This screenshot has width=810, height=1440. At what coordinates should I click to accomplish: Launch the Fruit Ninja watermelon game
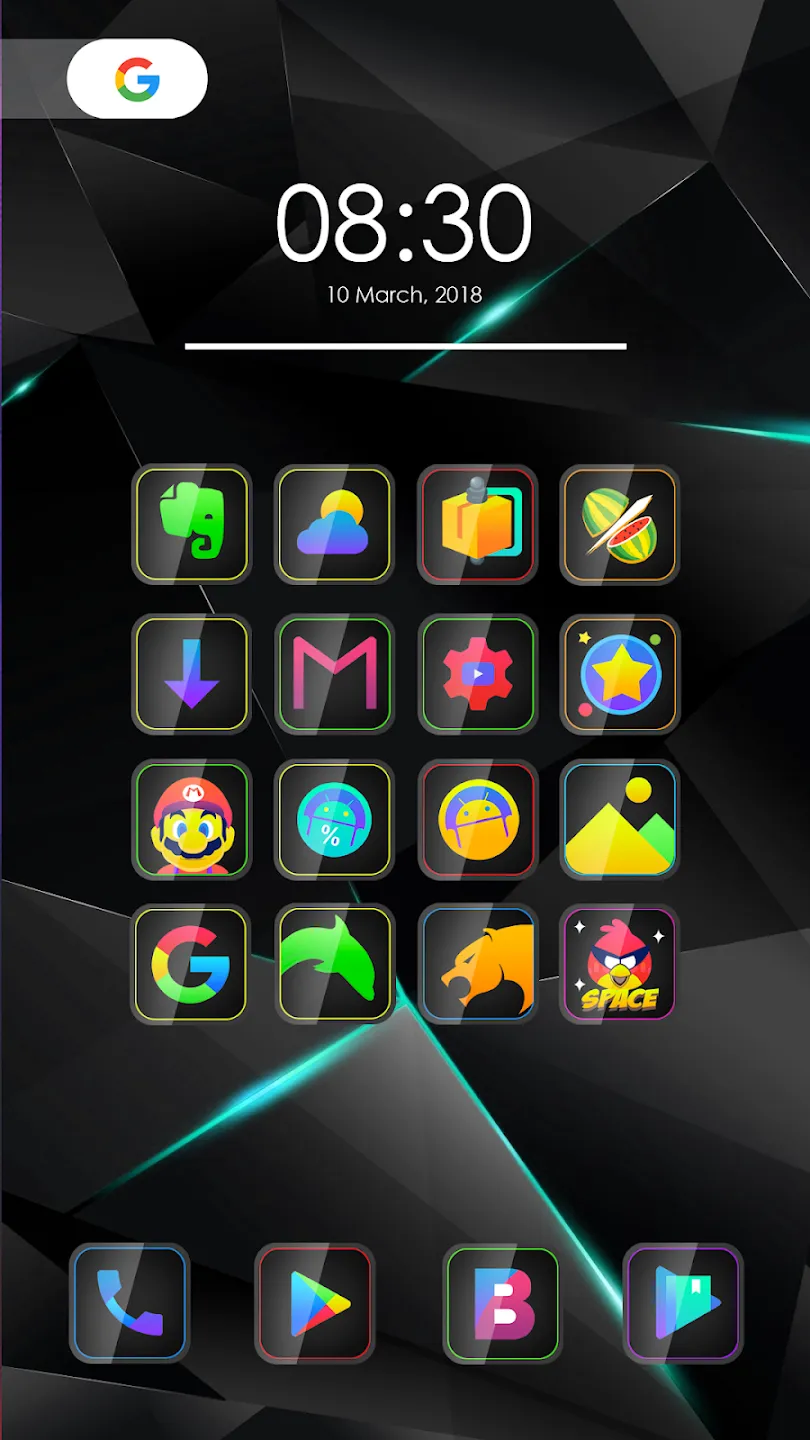pyautogui.click(x=620, y=525)
